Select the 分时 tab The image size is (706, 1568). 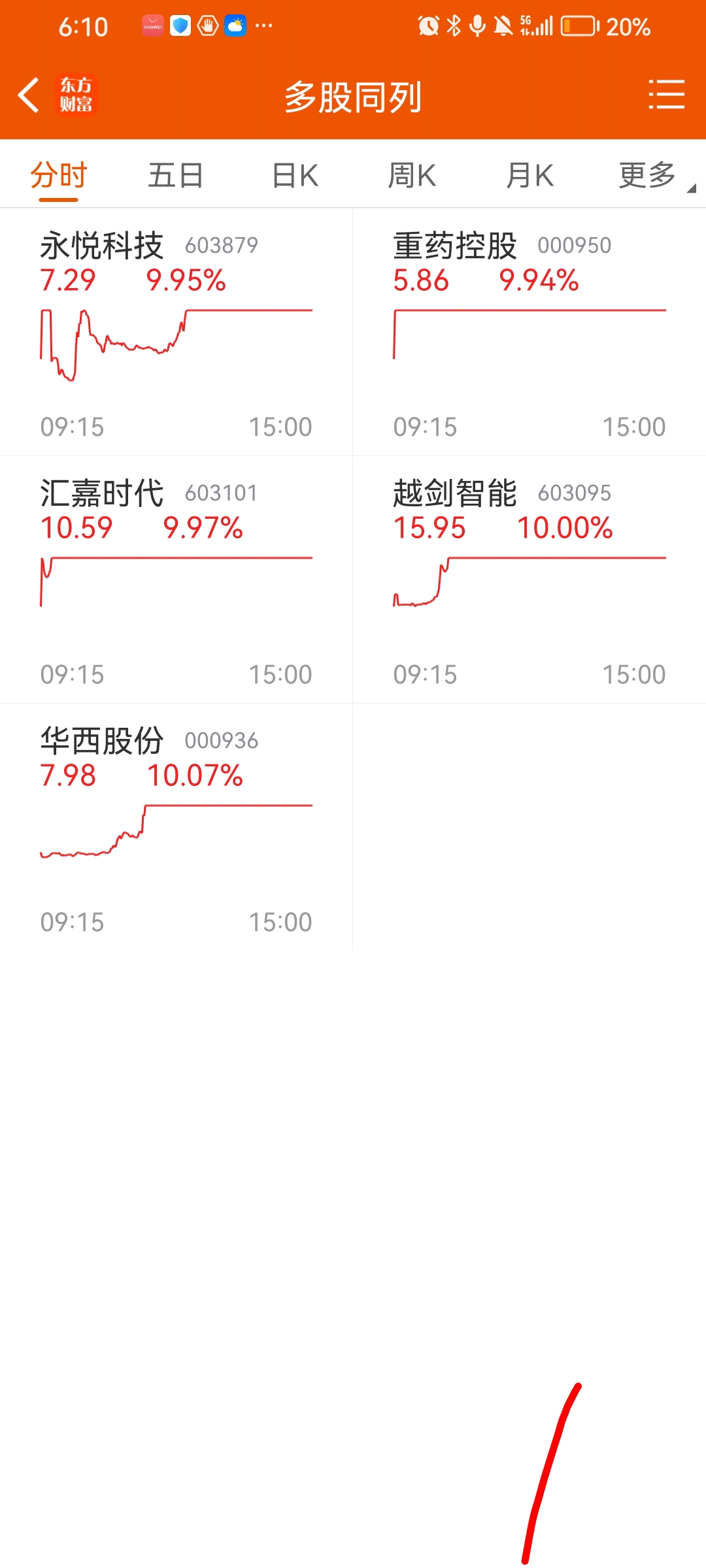click(59, 175)
